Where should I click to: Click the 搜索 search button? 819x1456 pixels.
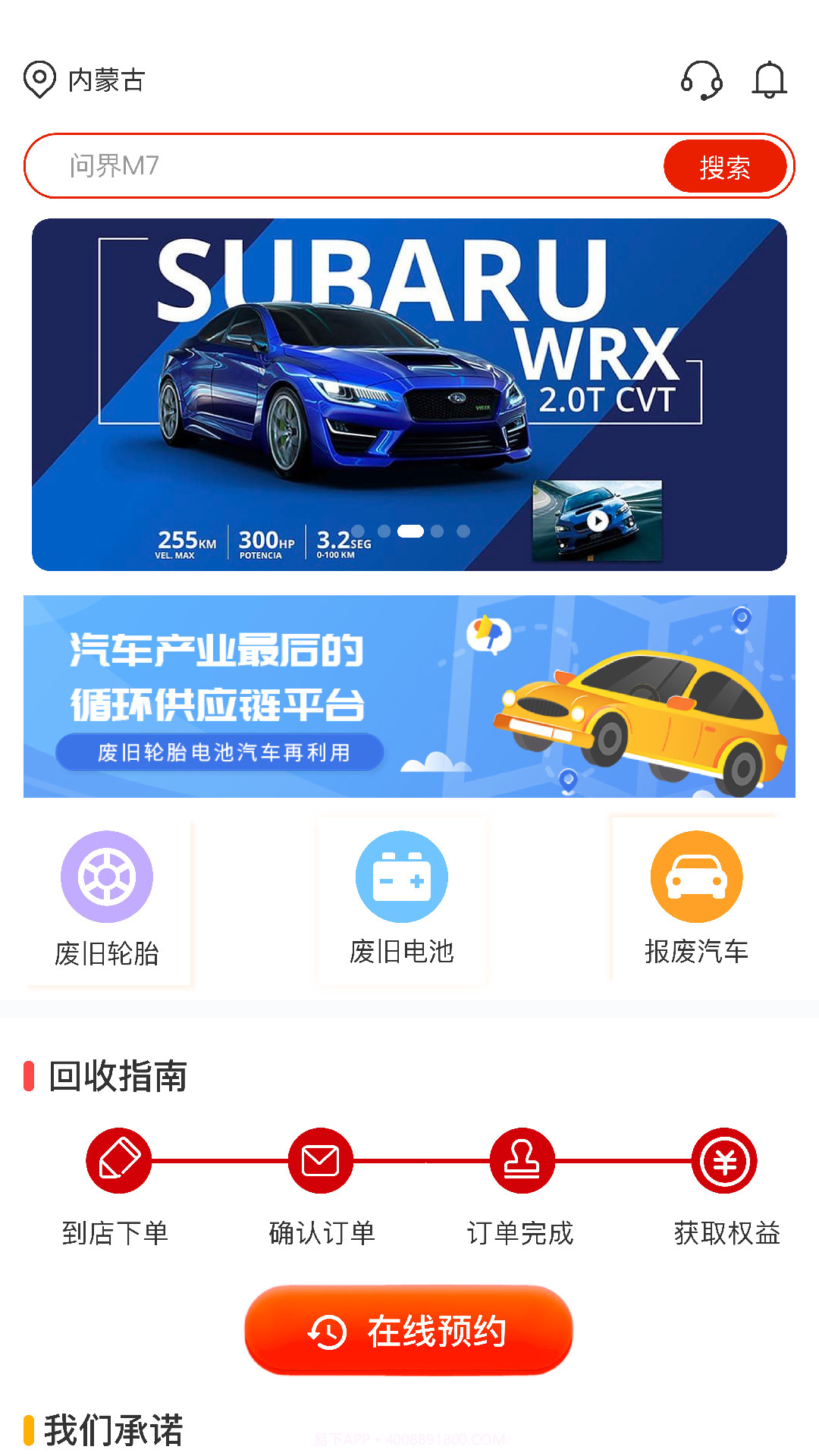pyautogui.click(x=725, y=165)
